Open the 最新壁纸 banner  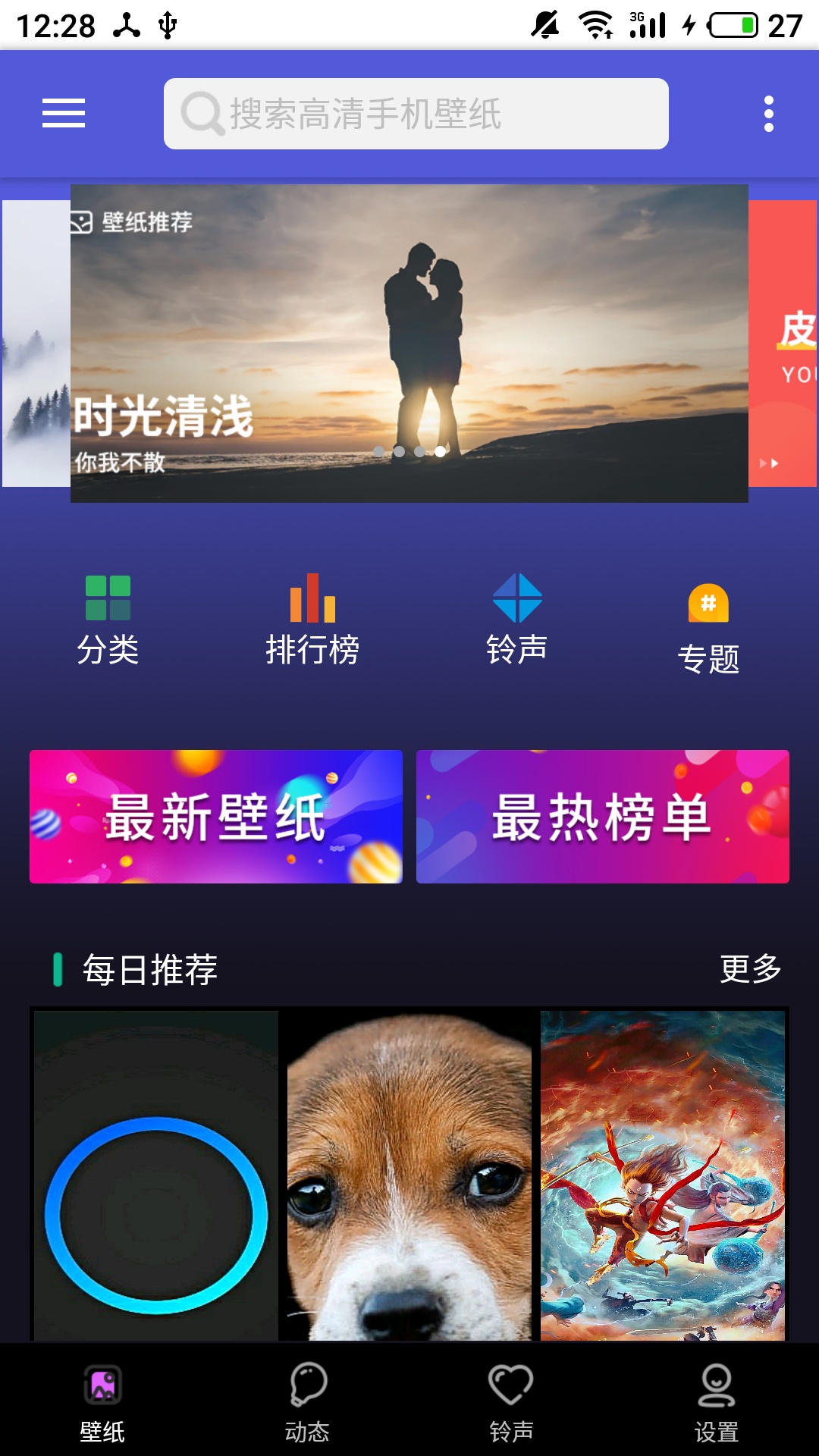pyautogui.click(x=215, y=816)
